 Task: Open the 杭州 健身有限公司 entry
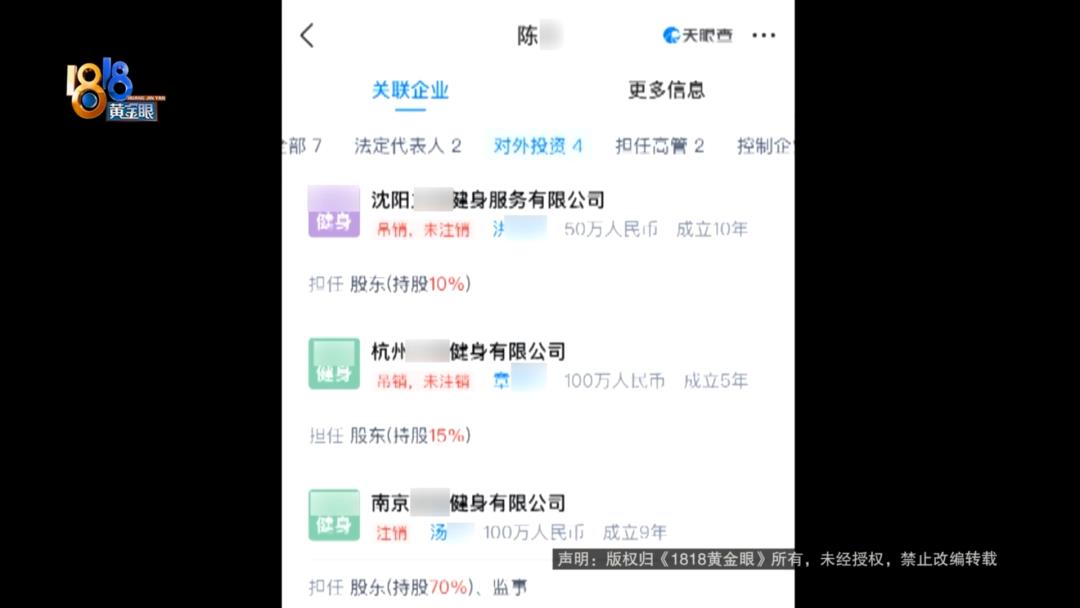(x=468, y=352)
